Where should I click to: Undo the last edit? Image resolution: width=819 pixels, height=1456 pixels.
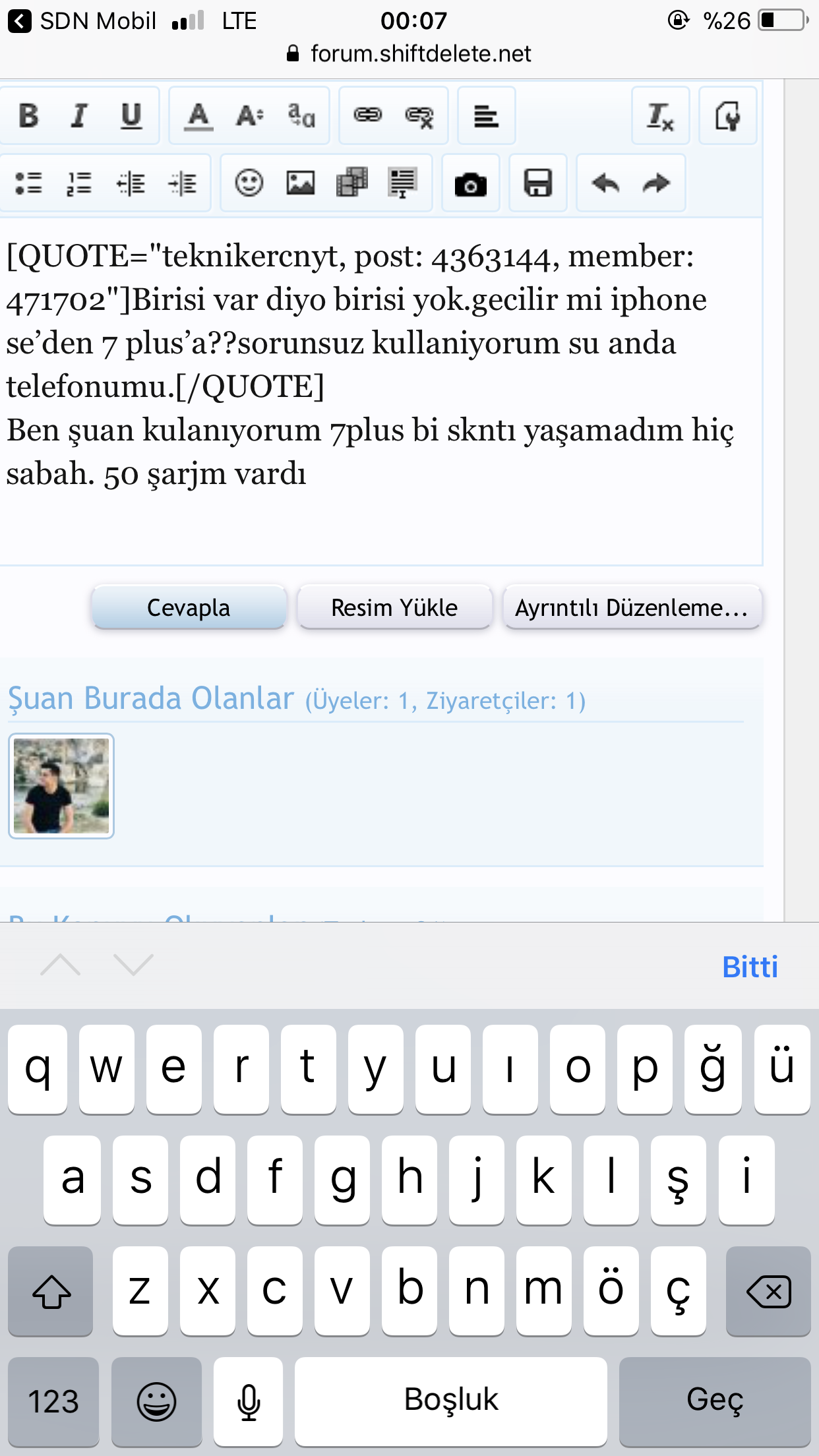click(x=605, y=183)
